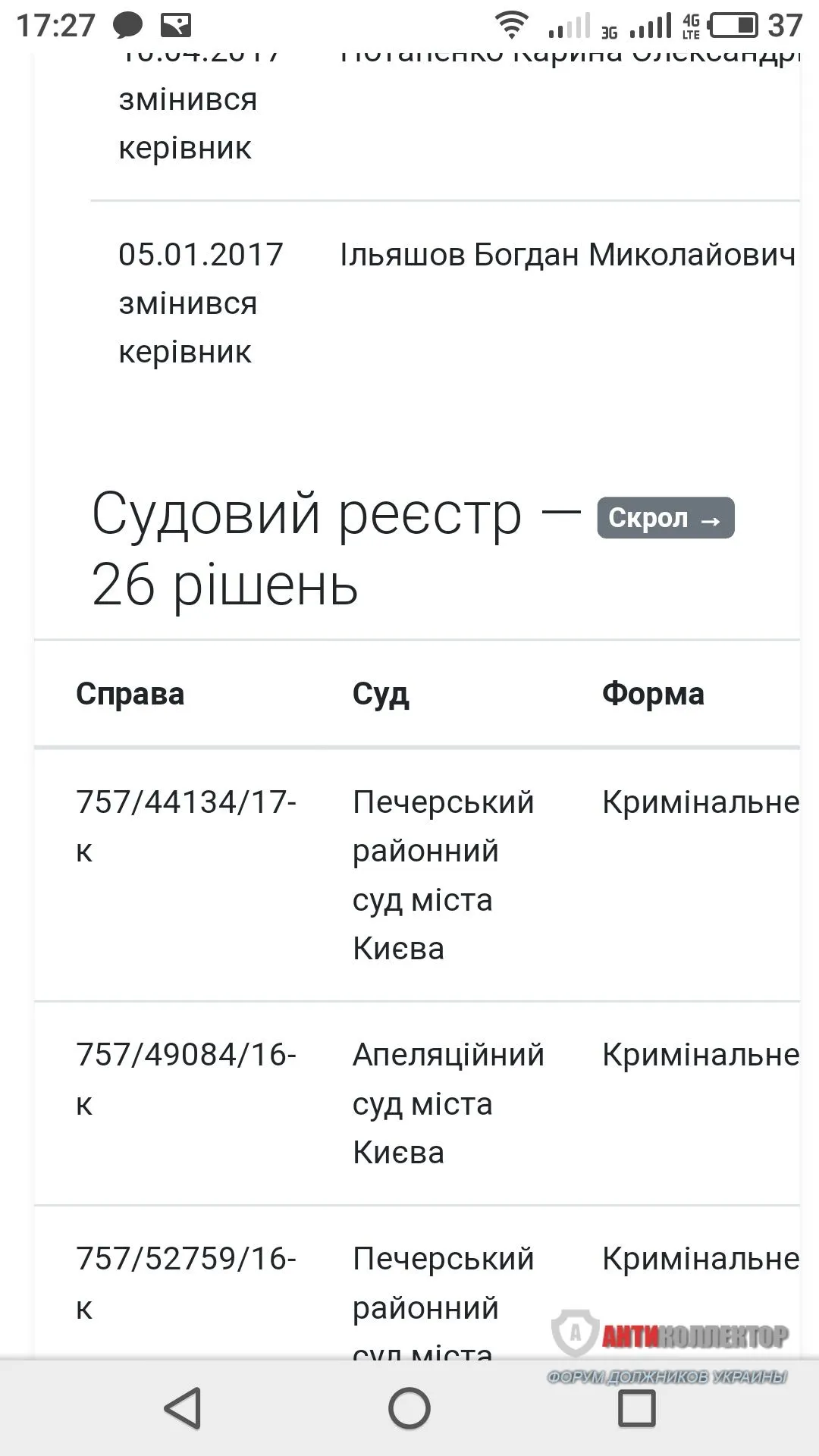
Task: Tap the Скрол arrow badge
Action: point(665,518)
